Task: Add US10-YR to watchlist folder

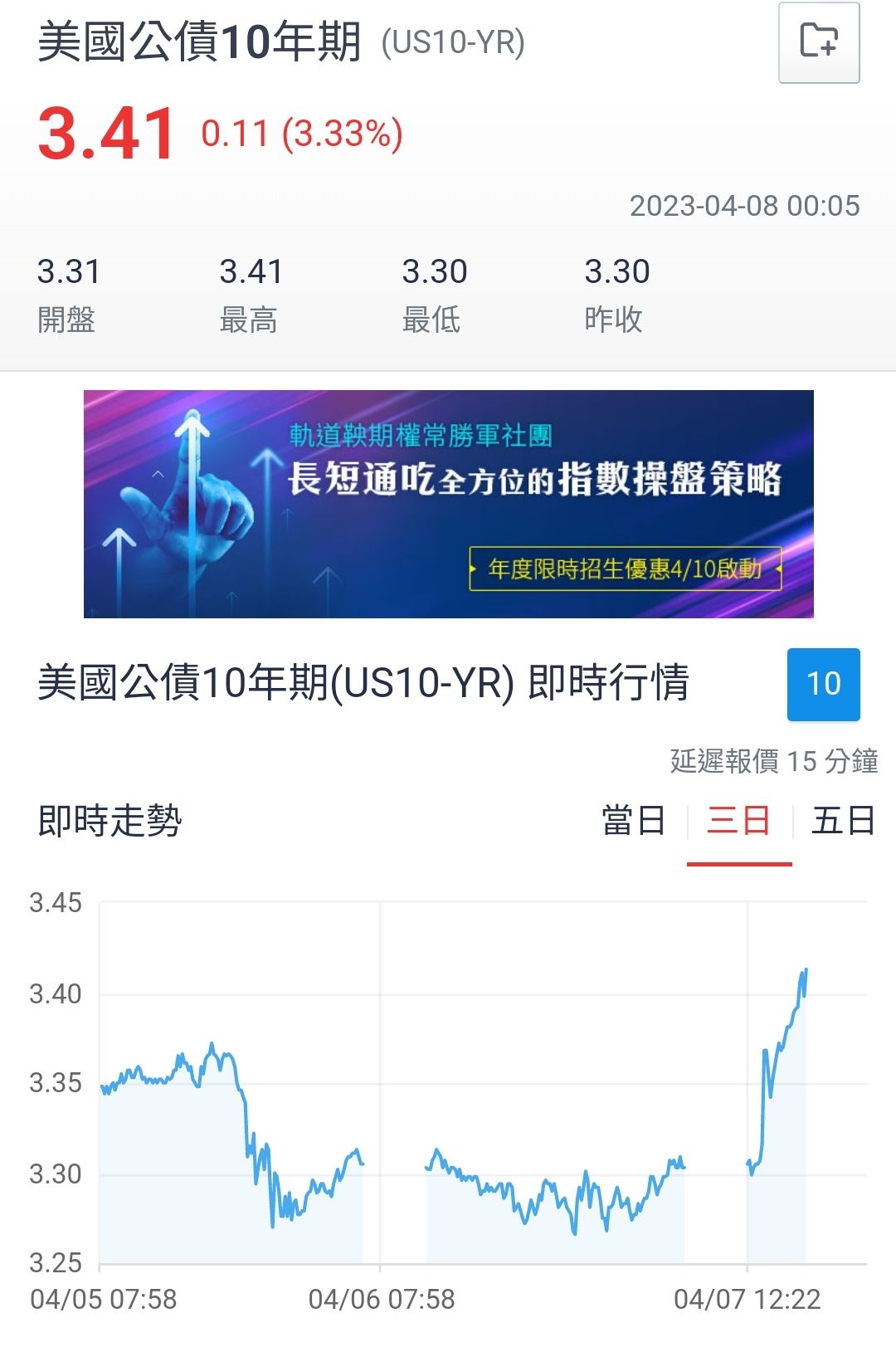Action: pos(819,42)
